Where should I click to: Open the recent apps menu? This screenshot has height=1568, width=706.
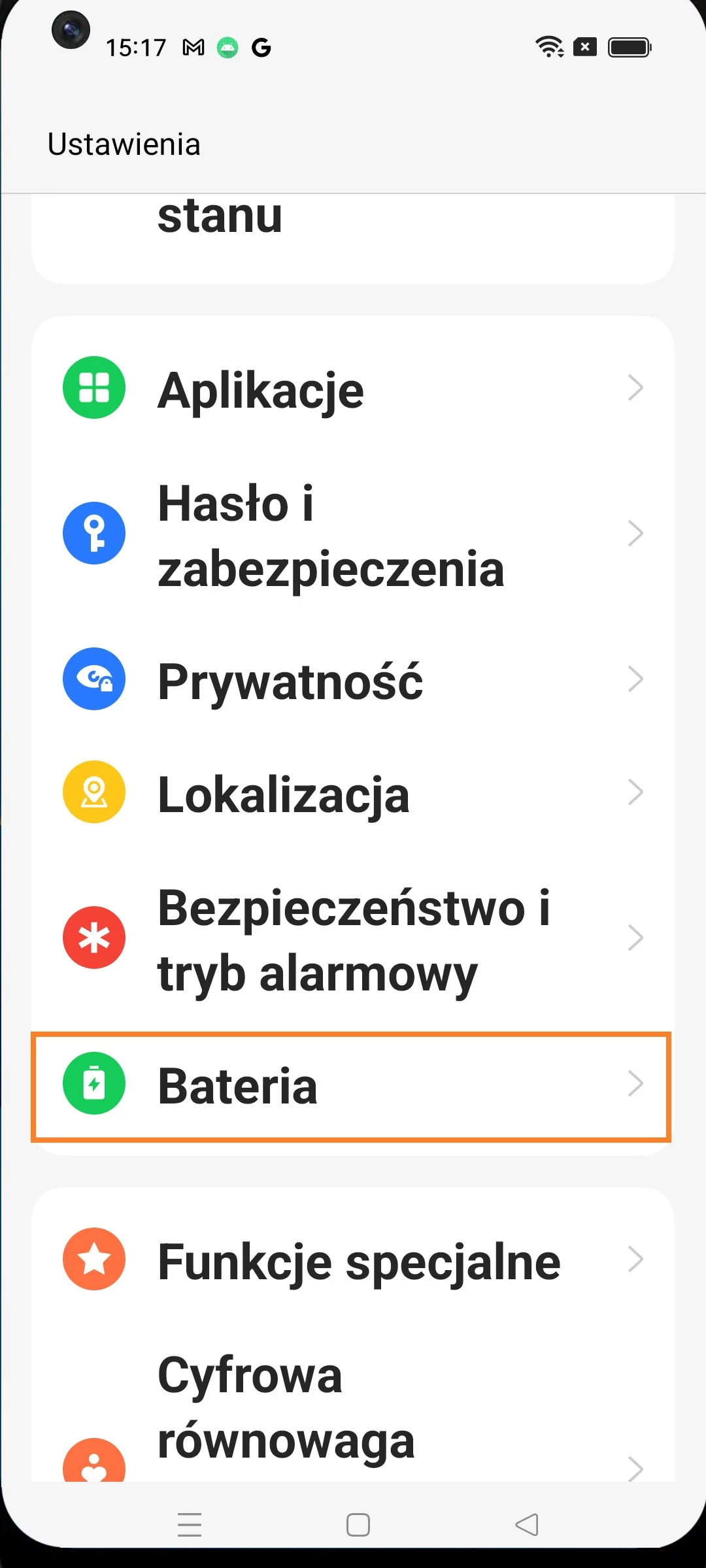tap(190, 1525)
